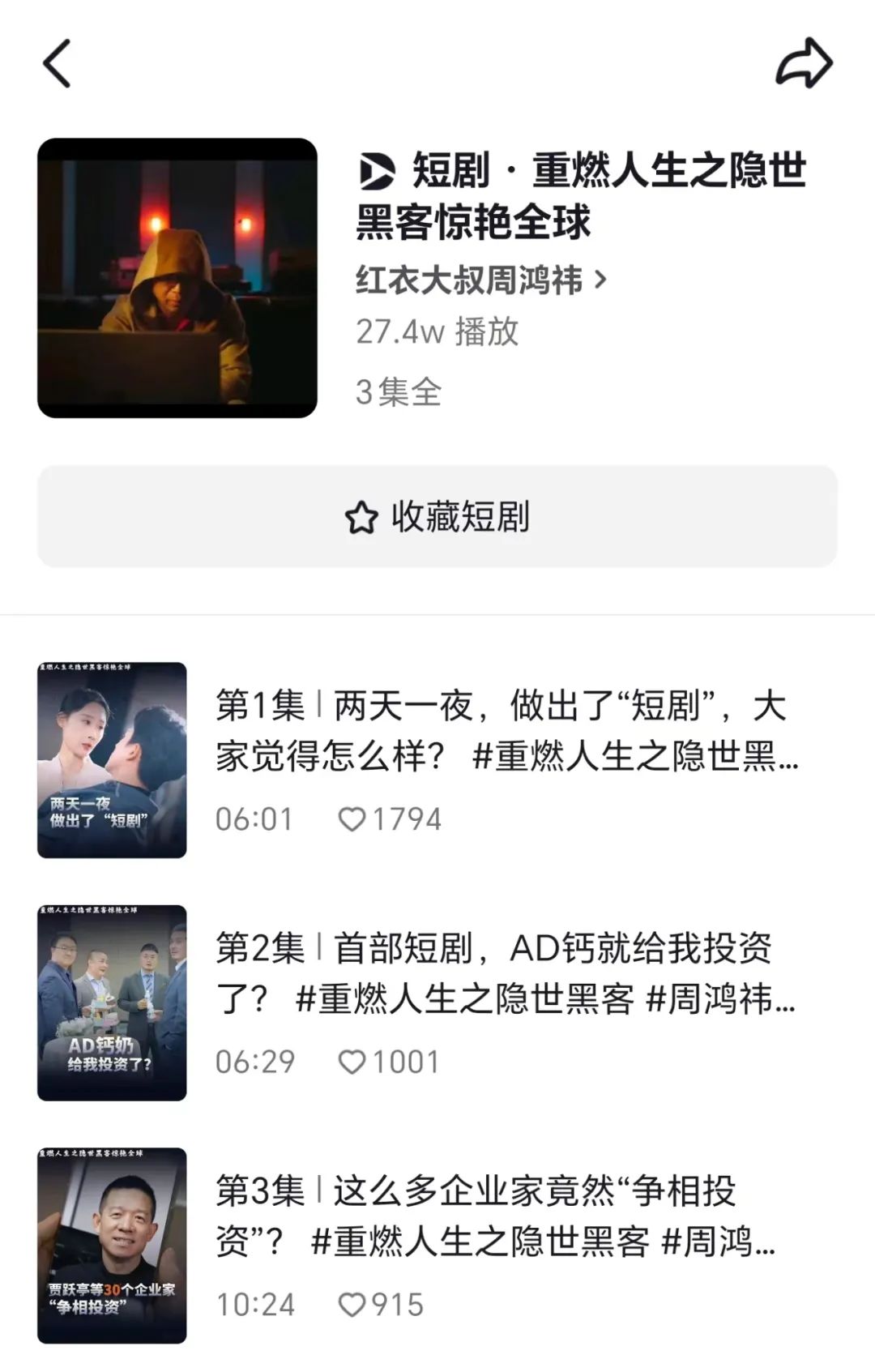
Task: Go back using the top-left arrow
Action: coord(57,63)
